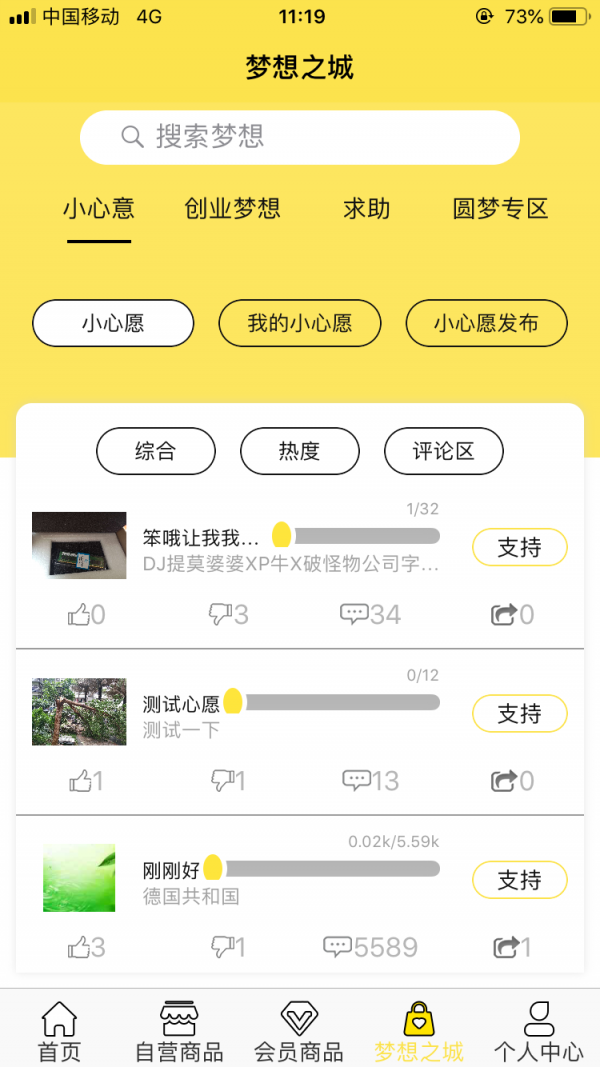Switch to the 创业梦想 tab
600x1067 pixels.
click(x=232, y=209)
